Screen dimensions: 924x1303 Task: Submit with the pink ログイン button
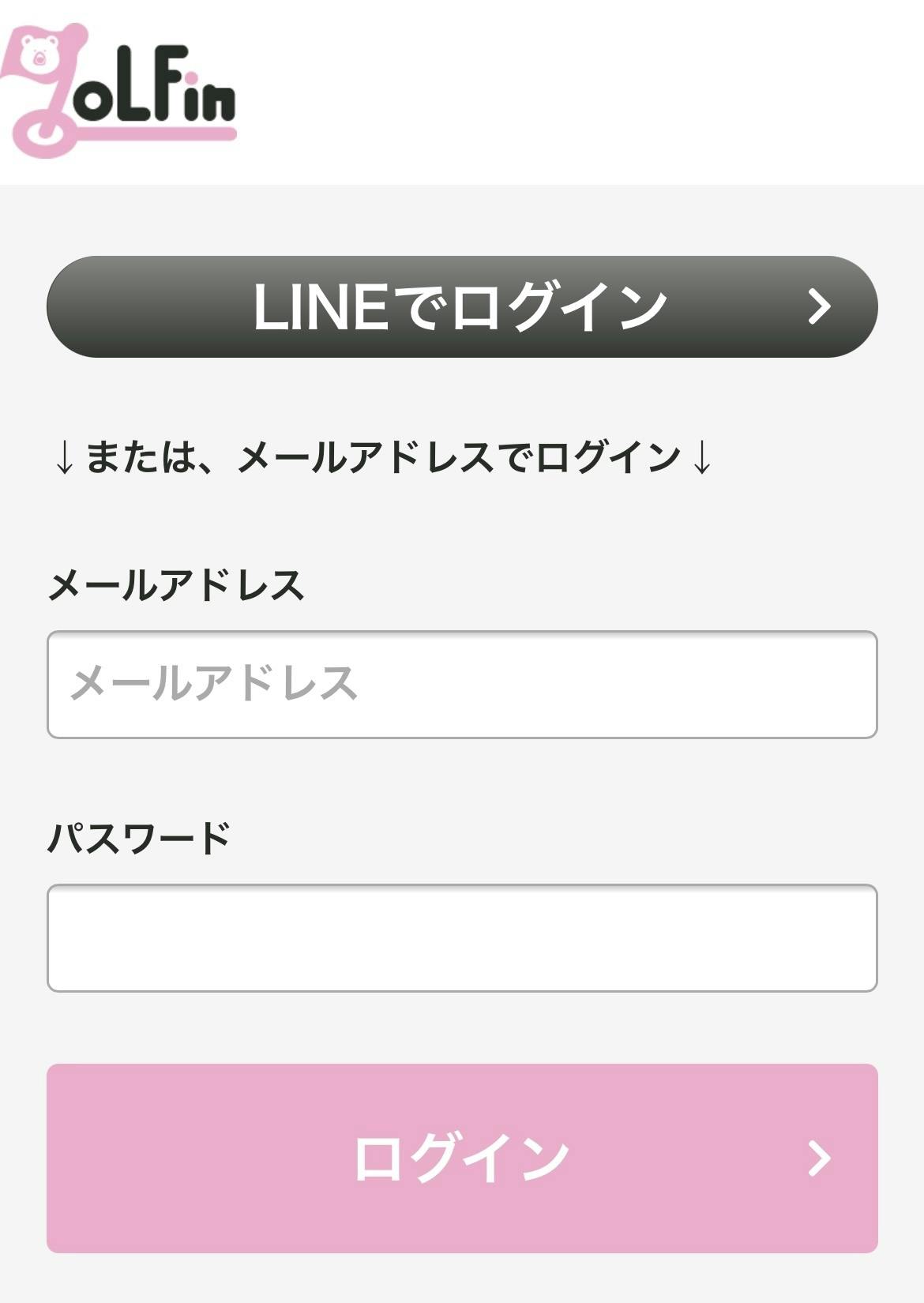click(462, 1158)
